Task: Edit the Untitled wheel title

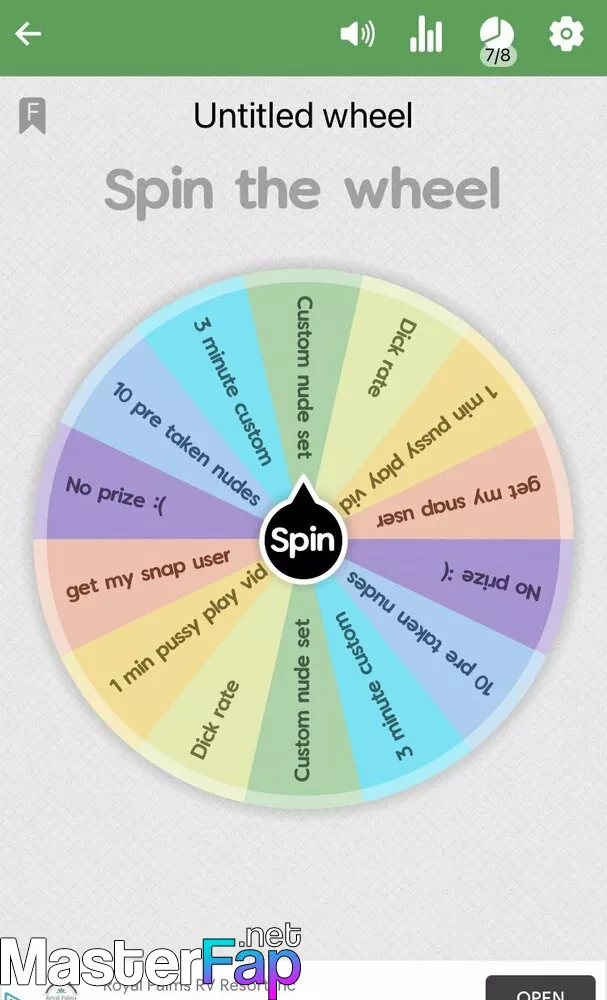Action: pos(304,116)
